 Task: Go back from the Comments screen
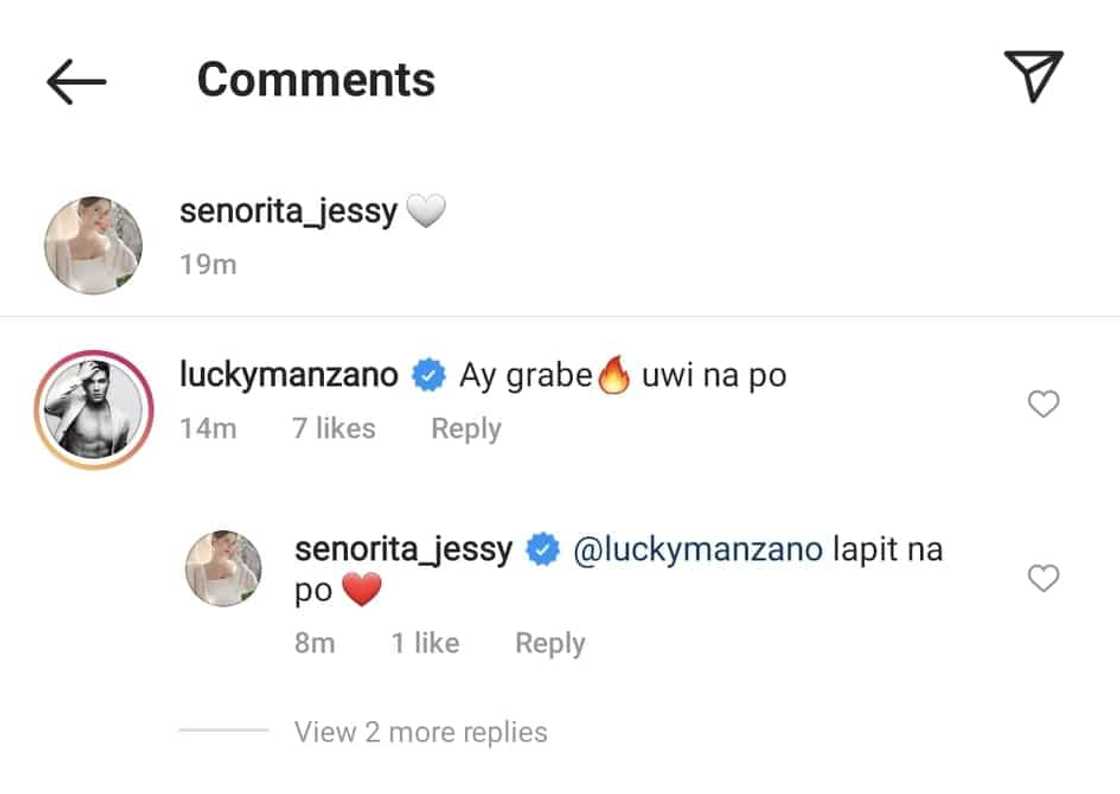[76, 81]
